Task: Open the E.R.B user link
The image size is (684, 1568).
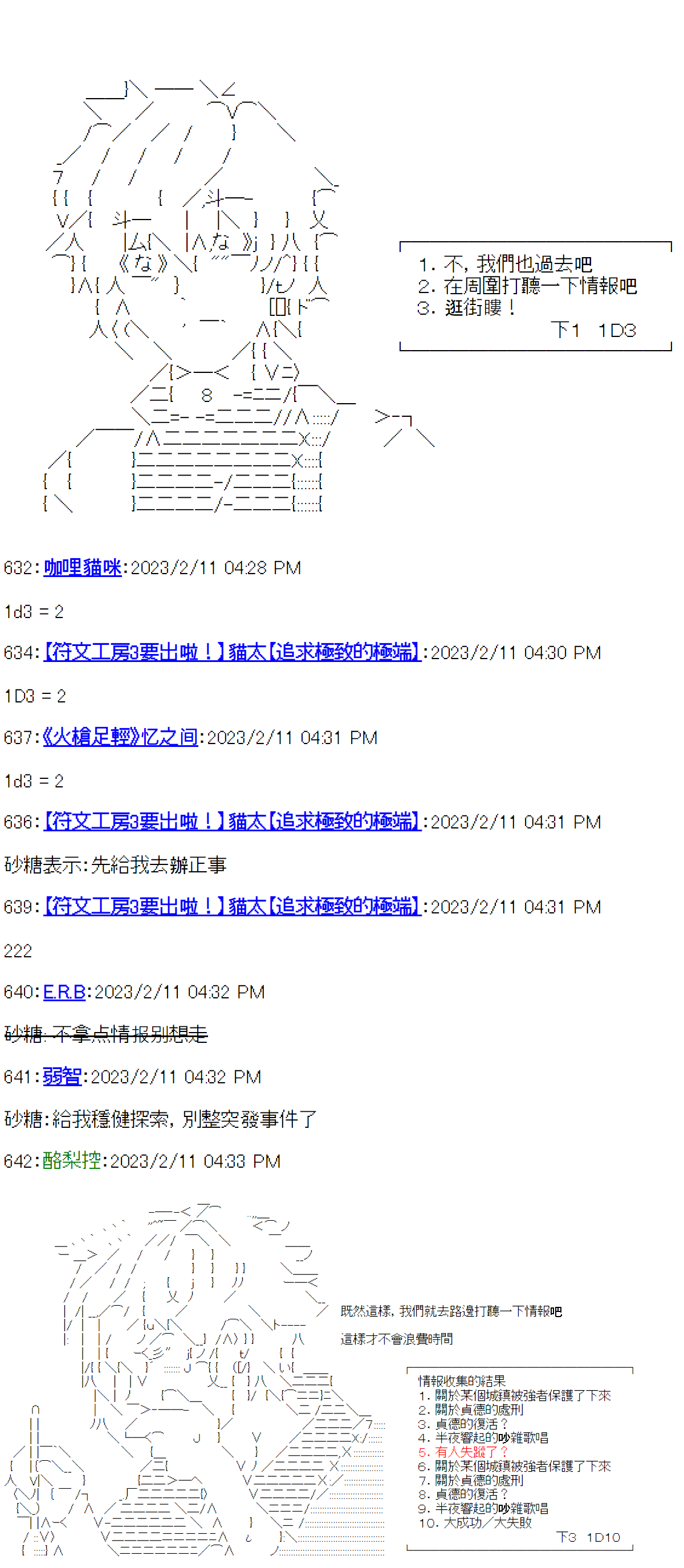Action: click(64, 992)
